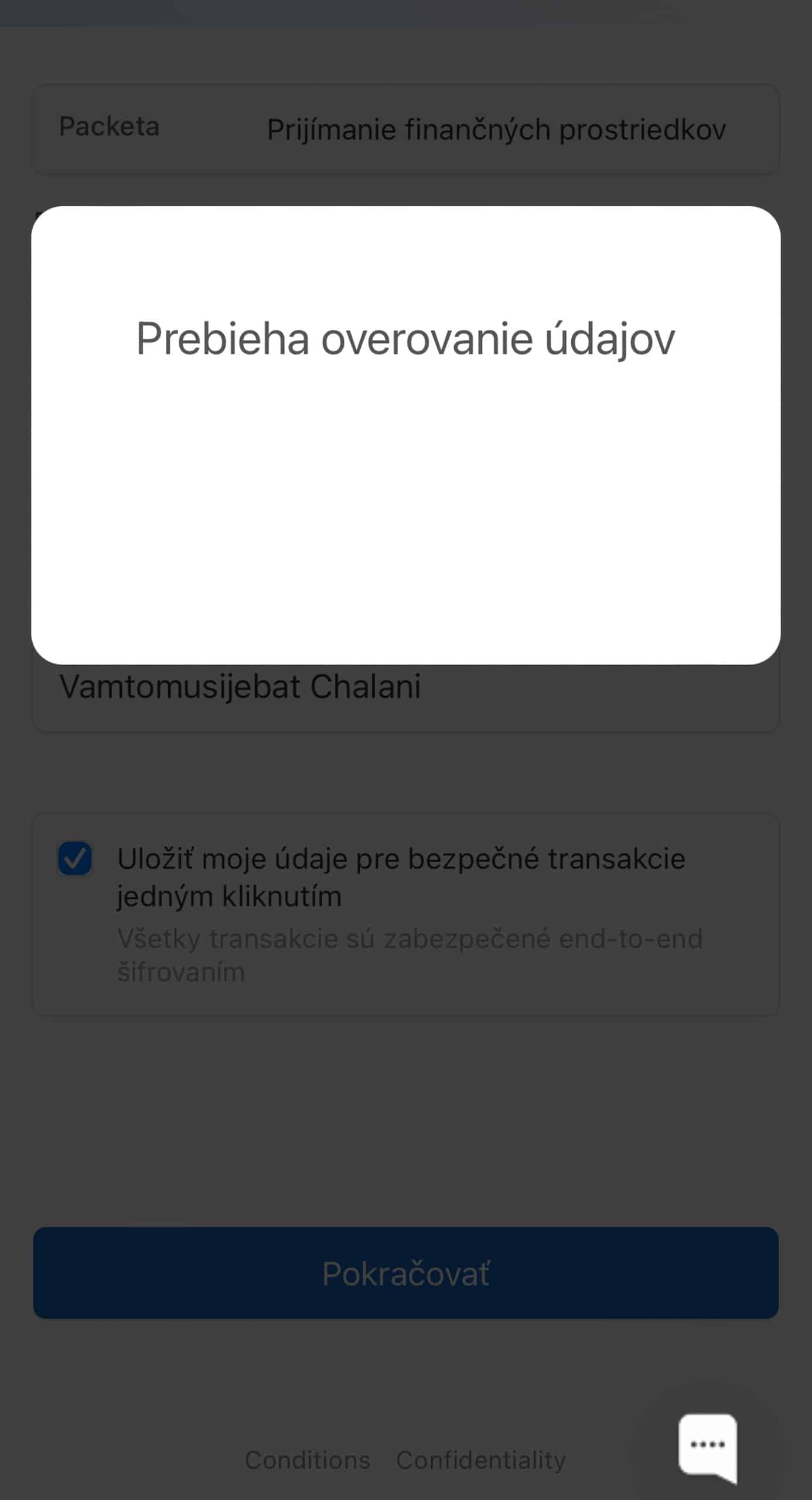Tap the Pokračovať button
Image resolution: width=812 pixels, height=1500 pixels.
405,1273
